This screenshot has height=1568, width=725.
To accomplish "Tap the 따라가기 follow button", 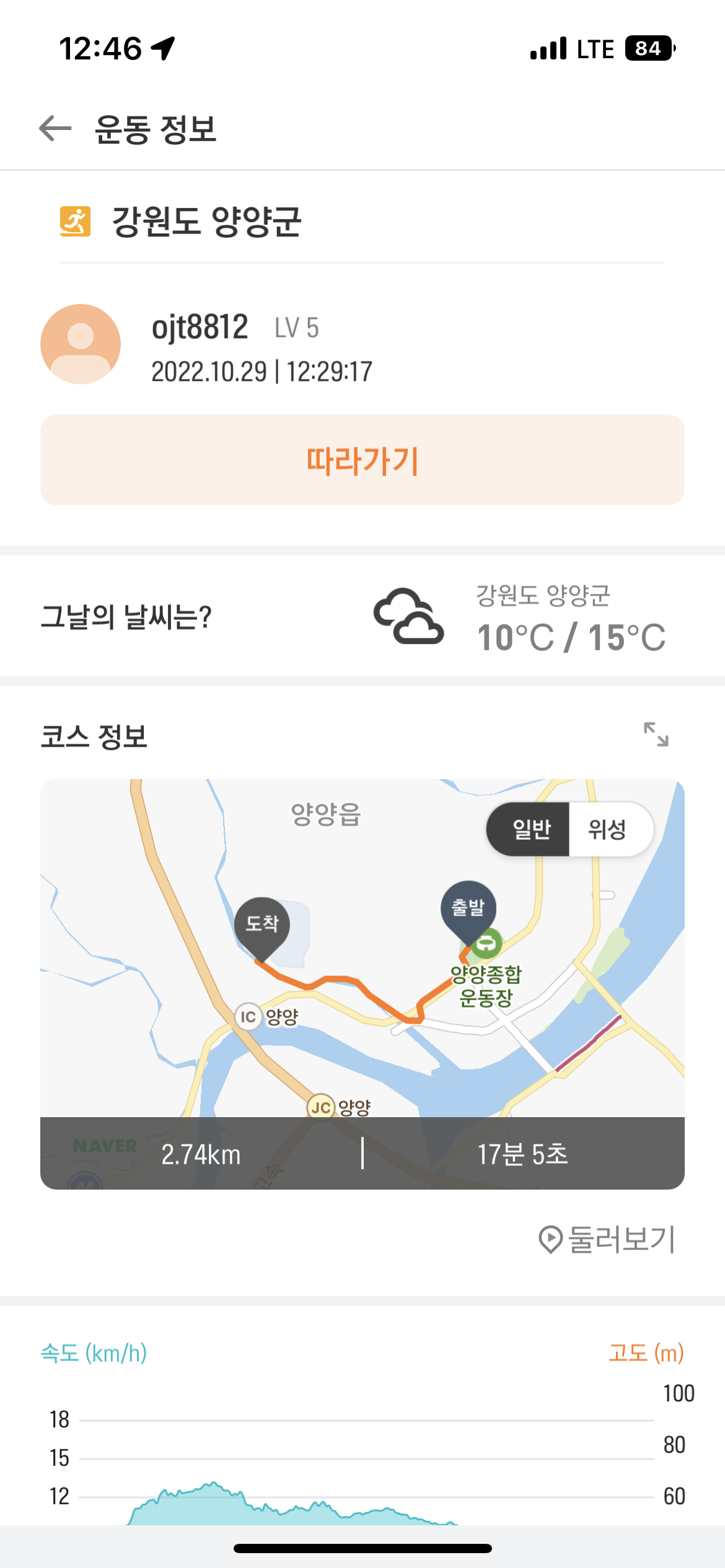I will [362, 460].
